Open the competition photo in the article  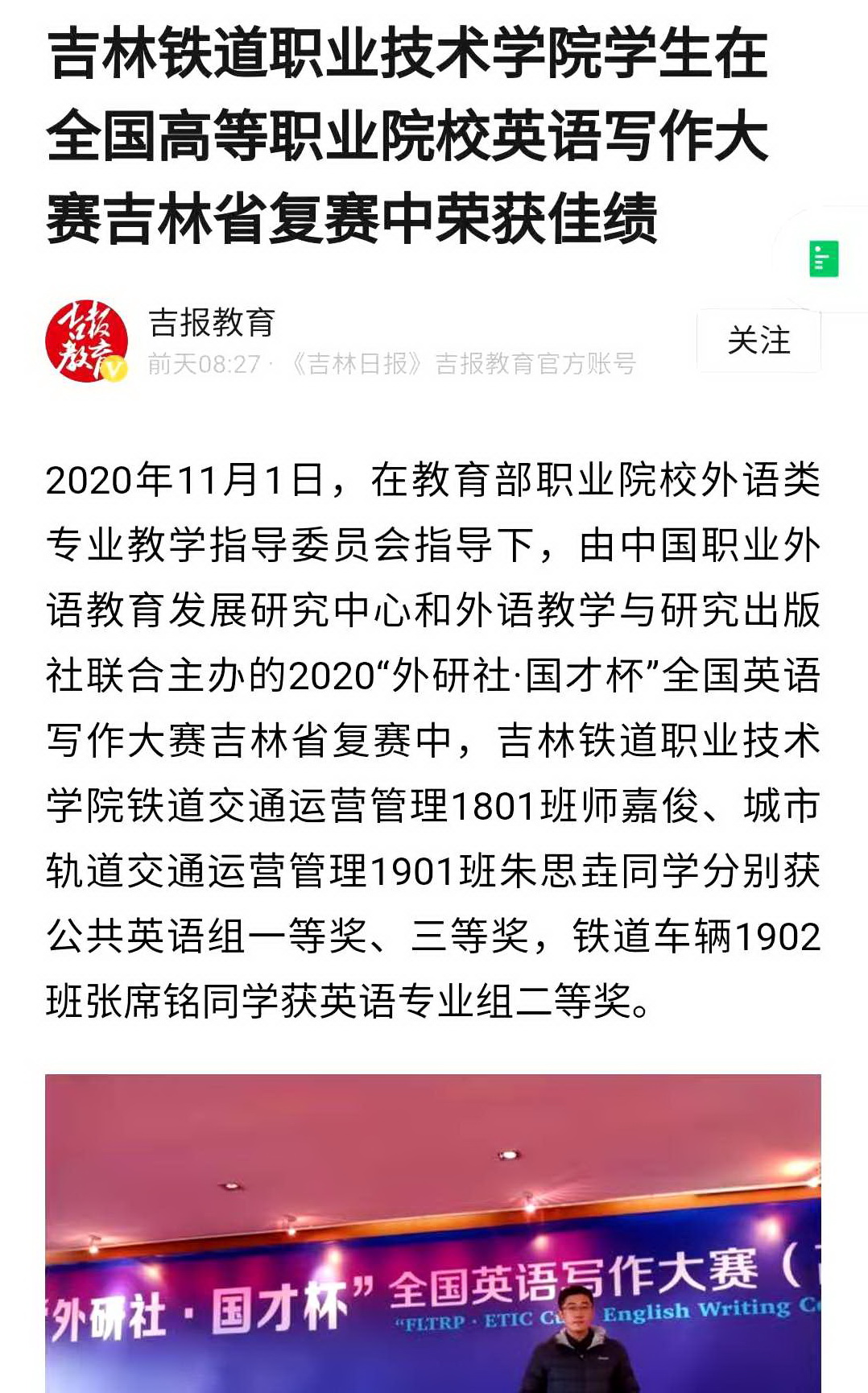click(x=433, y=1232)
